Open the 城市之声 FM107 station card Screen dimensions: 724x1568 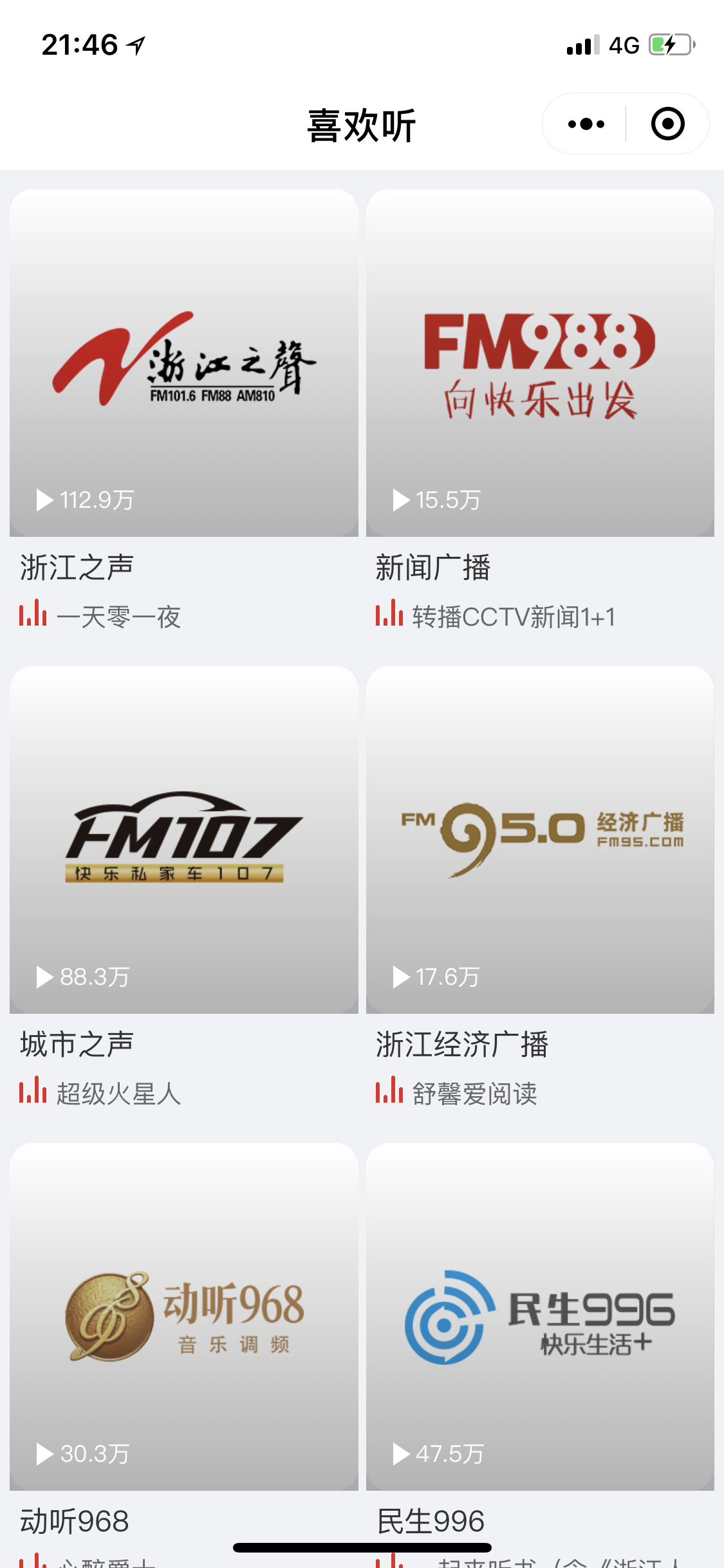point(184,840)
